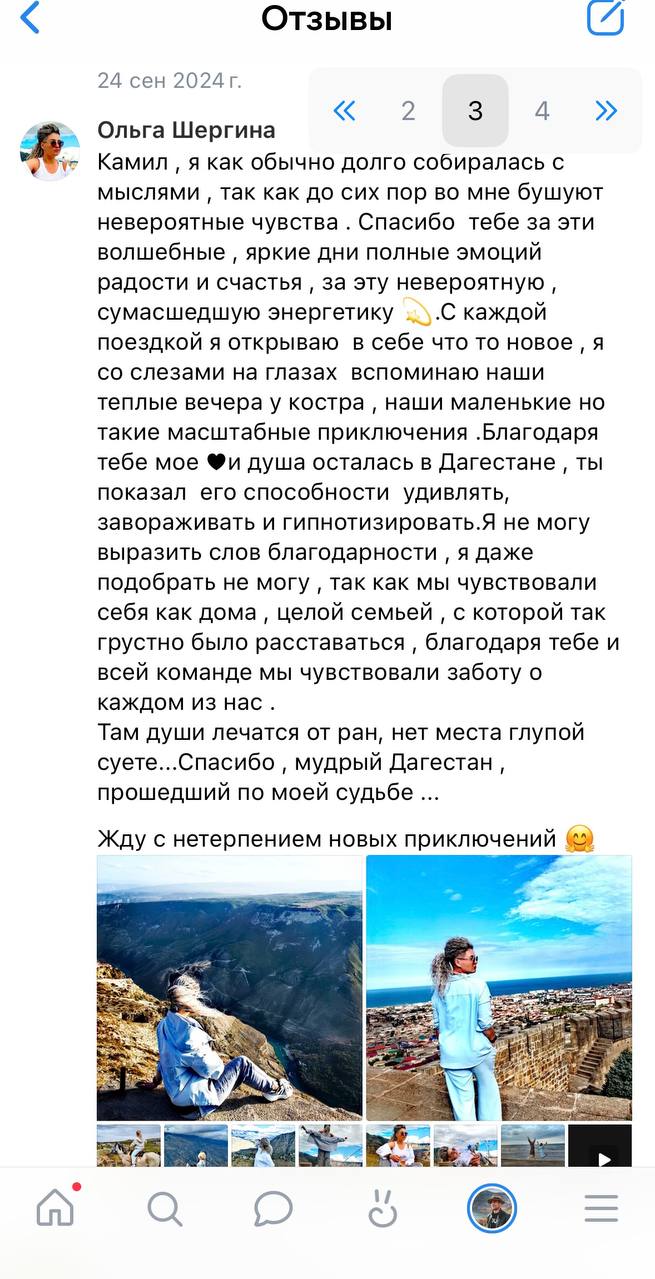Open the author name Ольга Шергина
The image size is (655, 1279).
186,131
